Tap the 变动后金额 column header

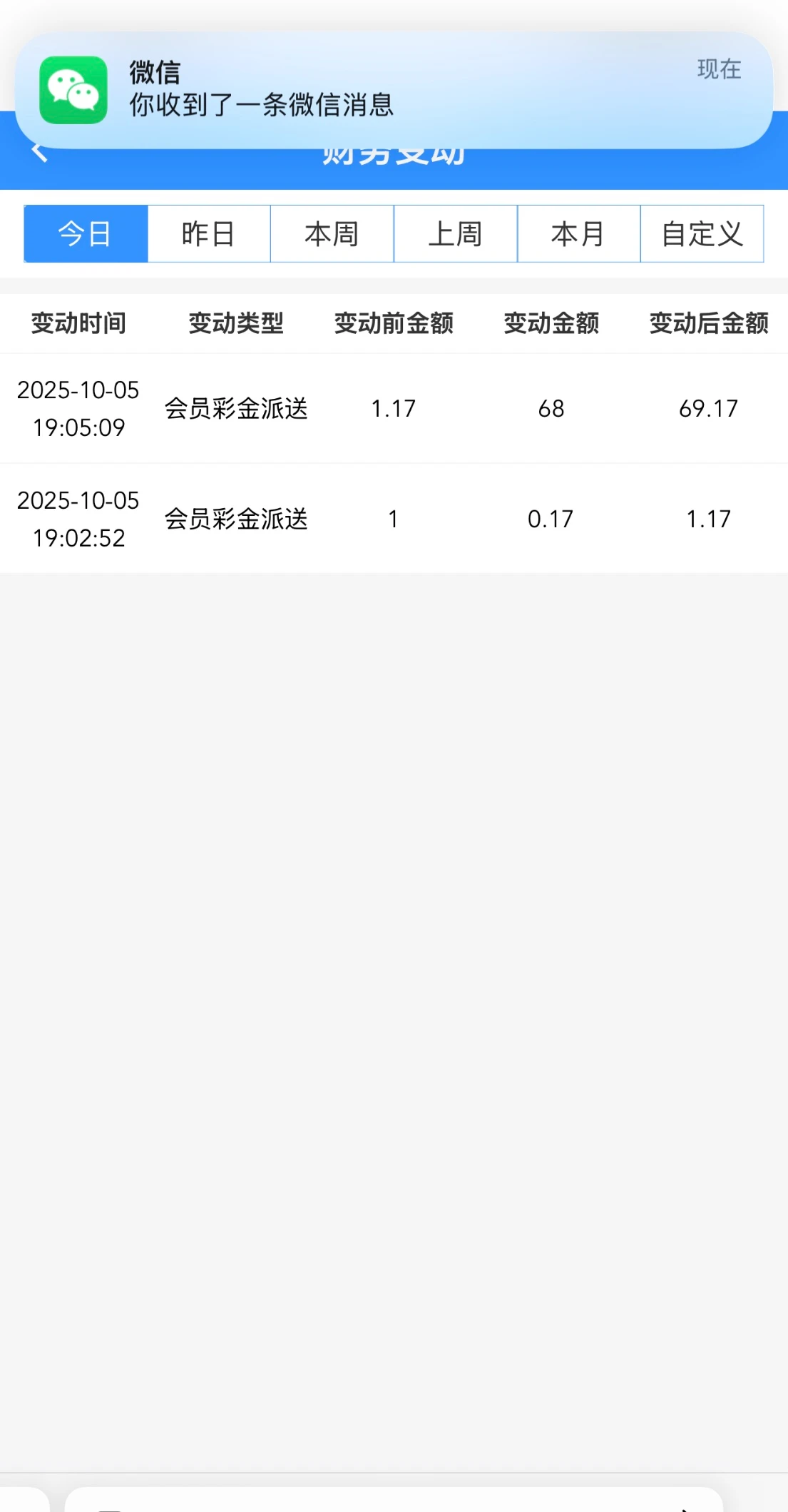tap(708, 323)
